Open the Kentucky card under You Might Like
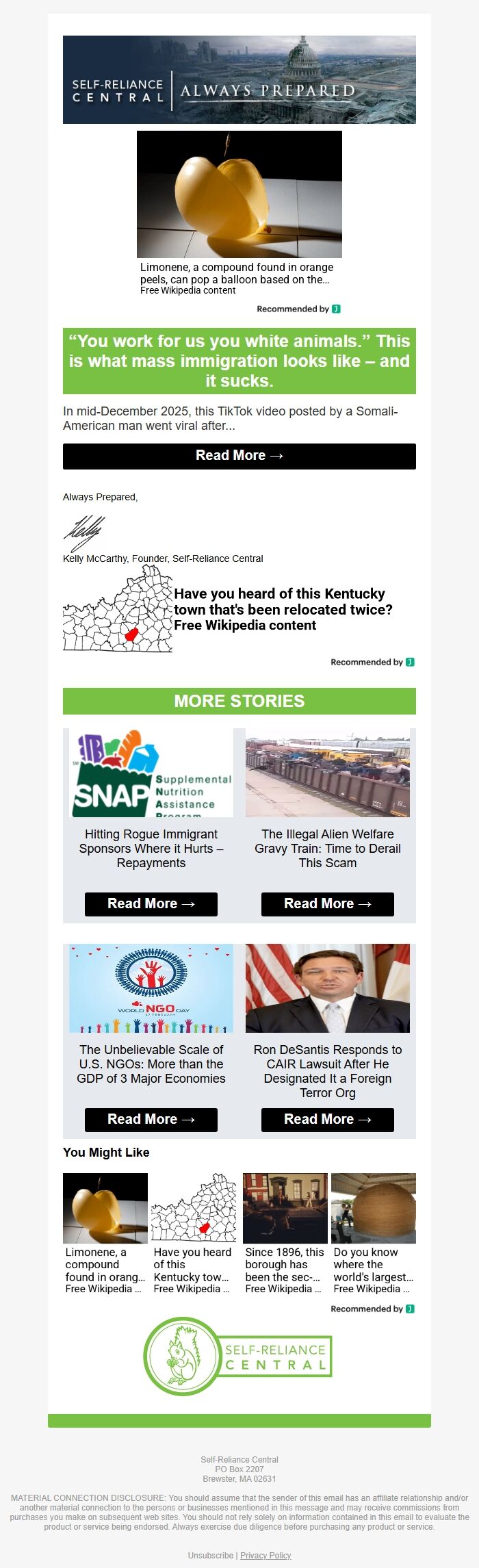479x1568 pixels. click(x=194, y=1233)
